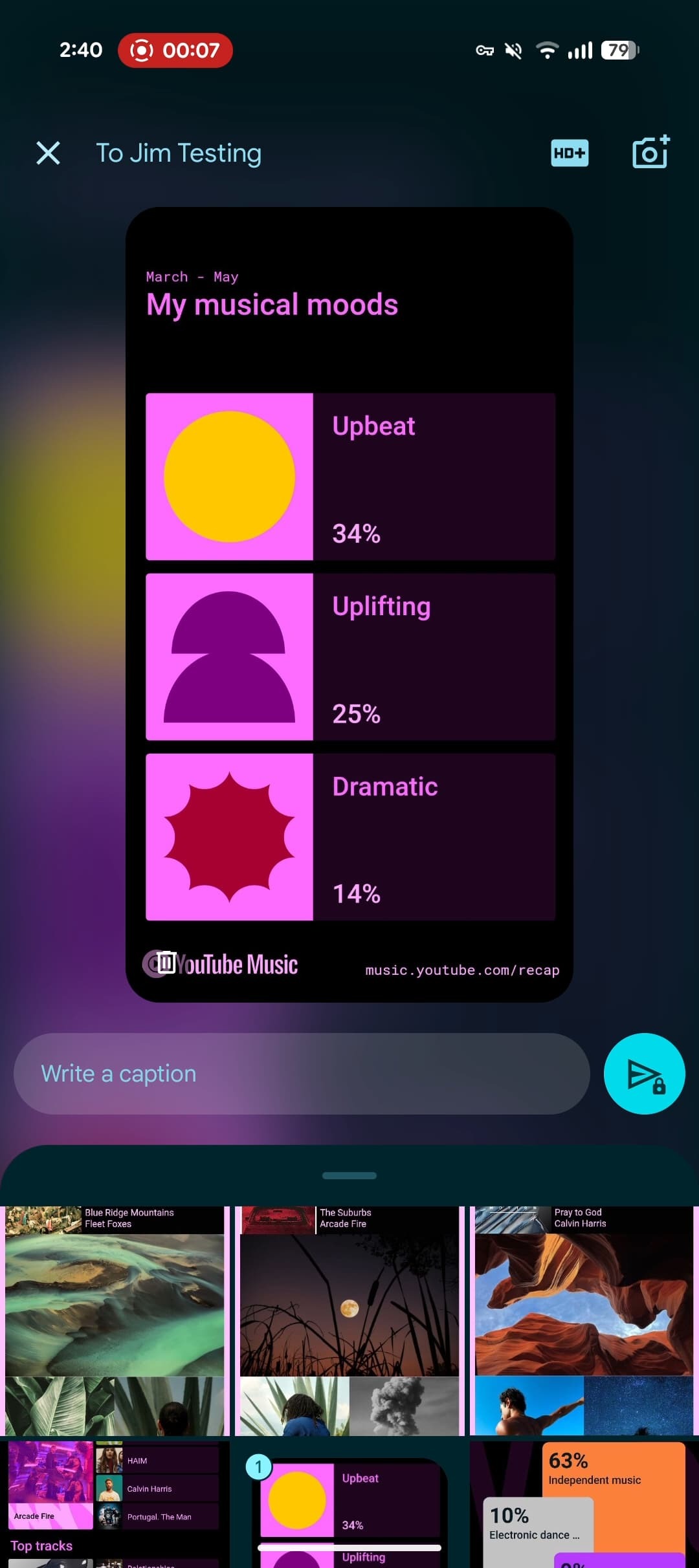The image size is (699, 1568).
Task: Delete the musical moods image
Action: coord(166,963)
